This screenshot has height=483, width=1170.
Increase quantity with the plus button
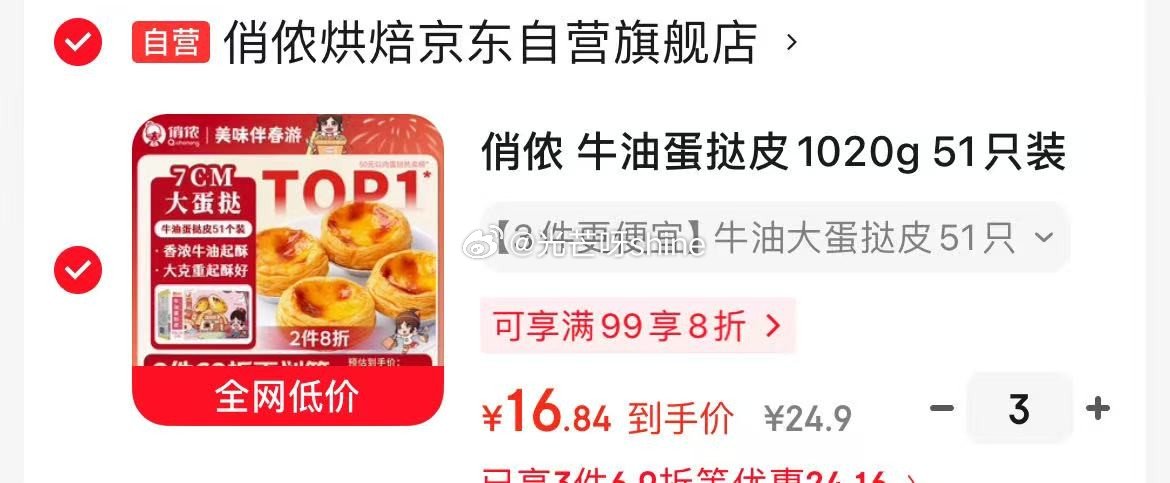point(1098,408)
